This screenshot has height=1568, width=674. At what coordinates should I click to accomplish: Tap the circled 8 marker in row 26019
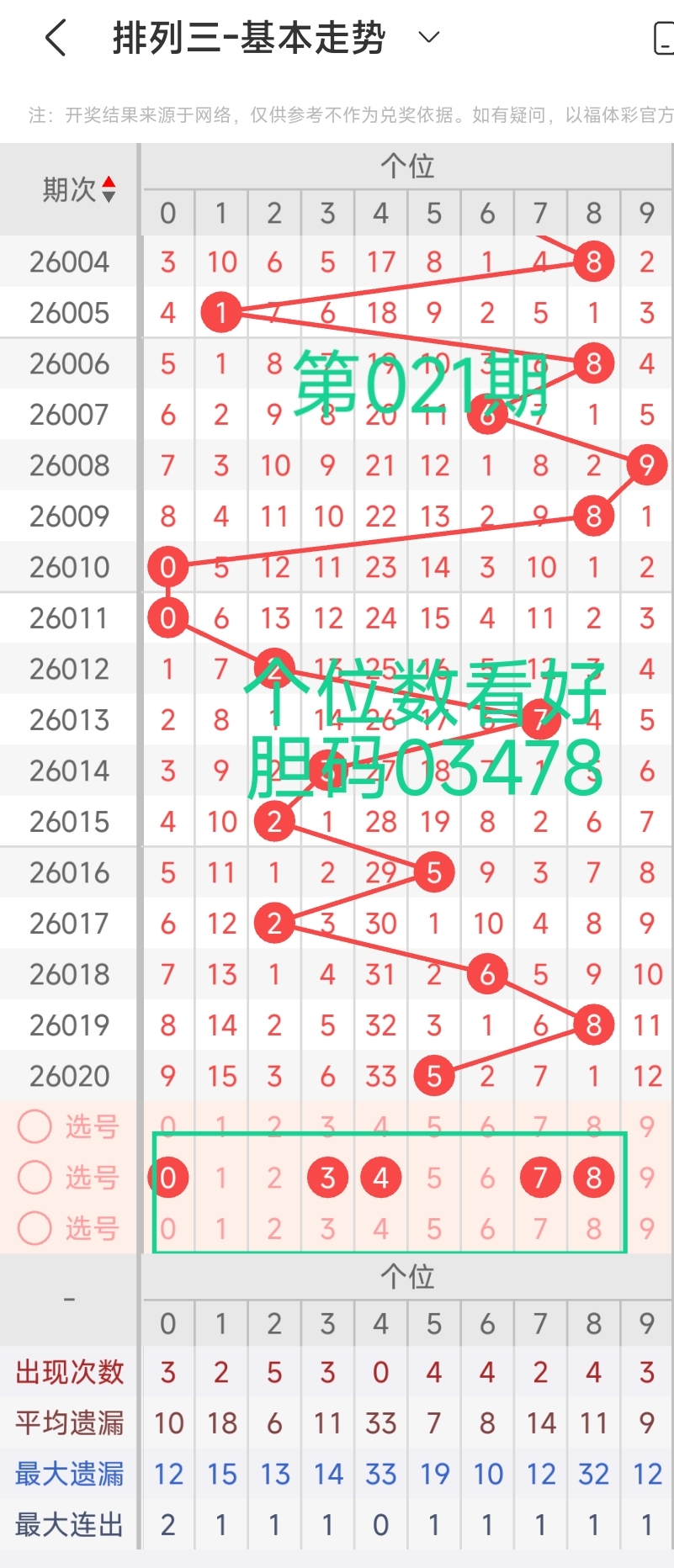(593, 1025)
